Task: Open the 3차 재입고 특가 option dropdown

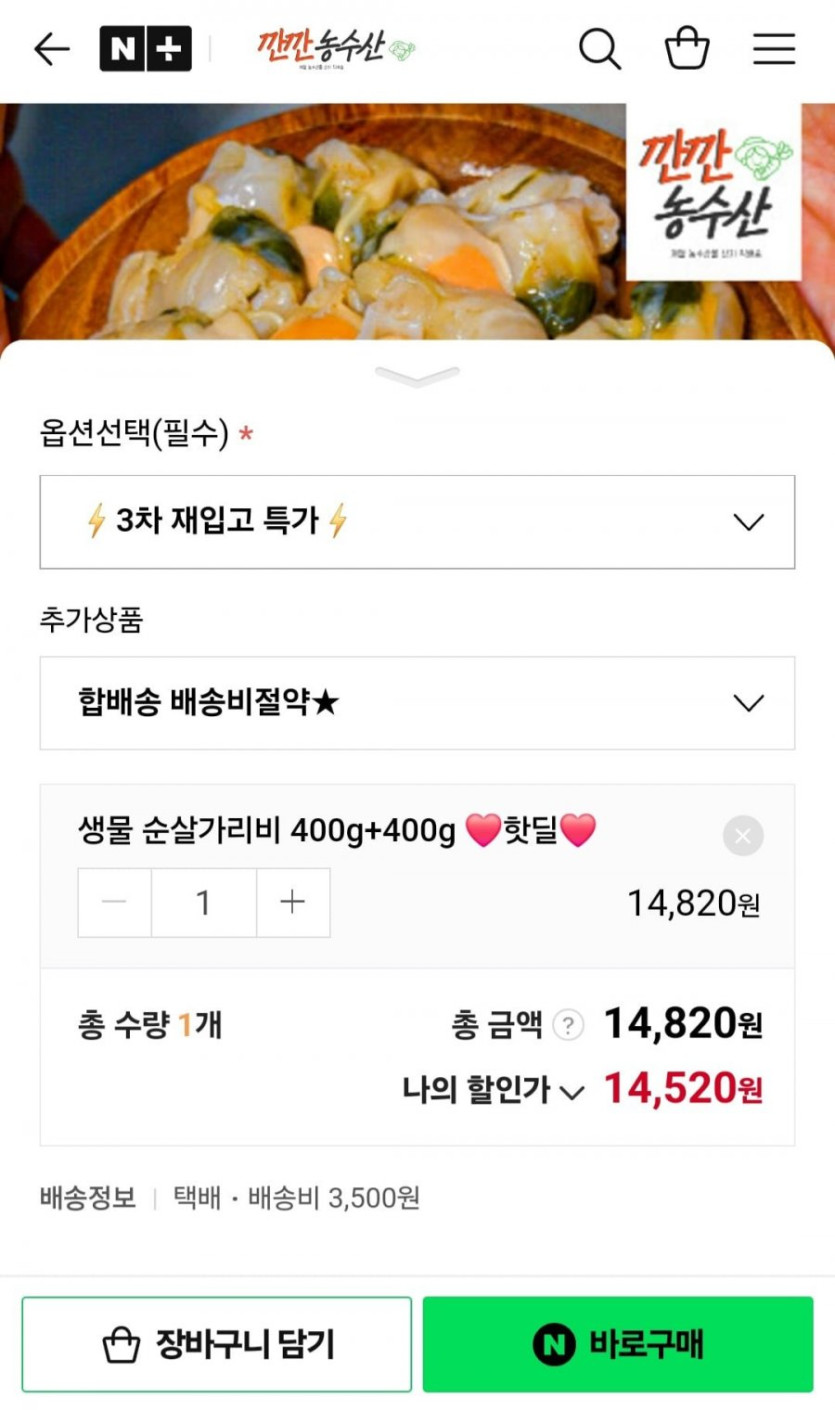Action: pos(417,522)
